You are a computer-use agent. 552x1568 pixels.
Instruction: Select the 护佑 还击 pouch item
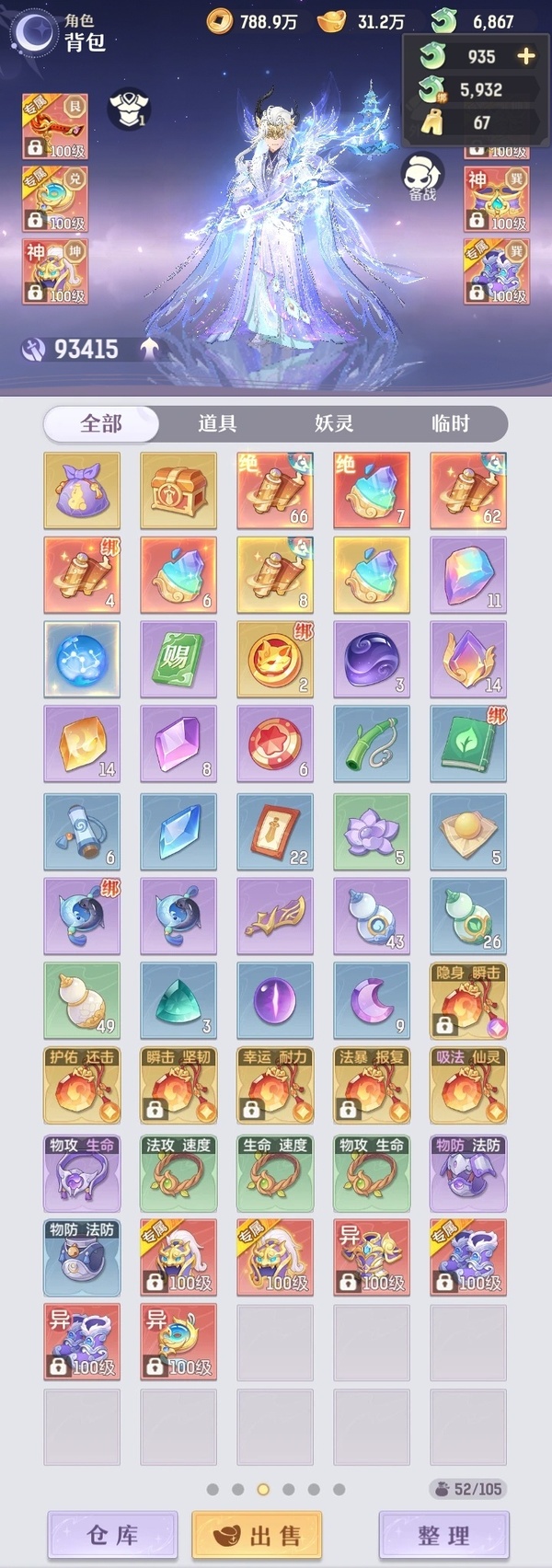82,1086
